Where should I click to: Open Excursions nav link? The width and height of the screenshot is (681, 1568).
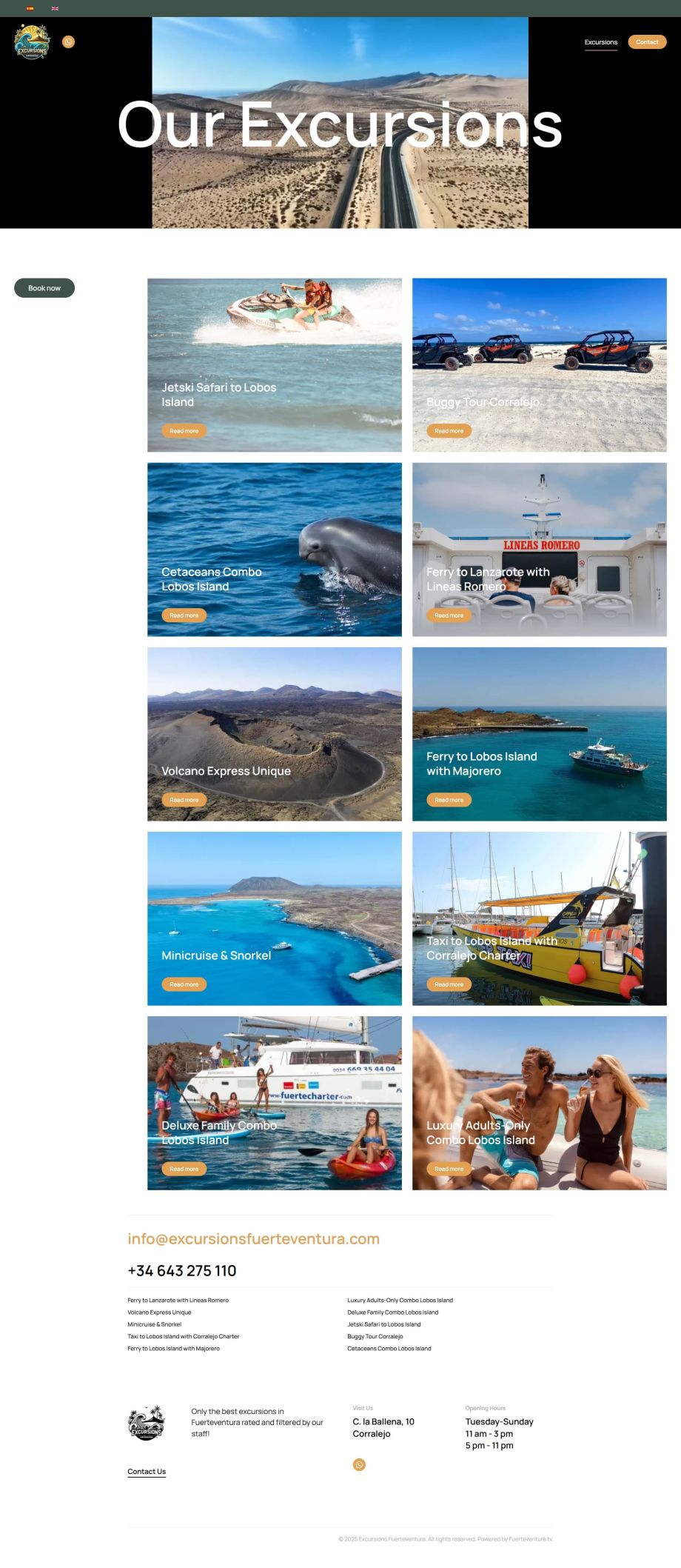(600, 42)
